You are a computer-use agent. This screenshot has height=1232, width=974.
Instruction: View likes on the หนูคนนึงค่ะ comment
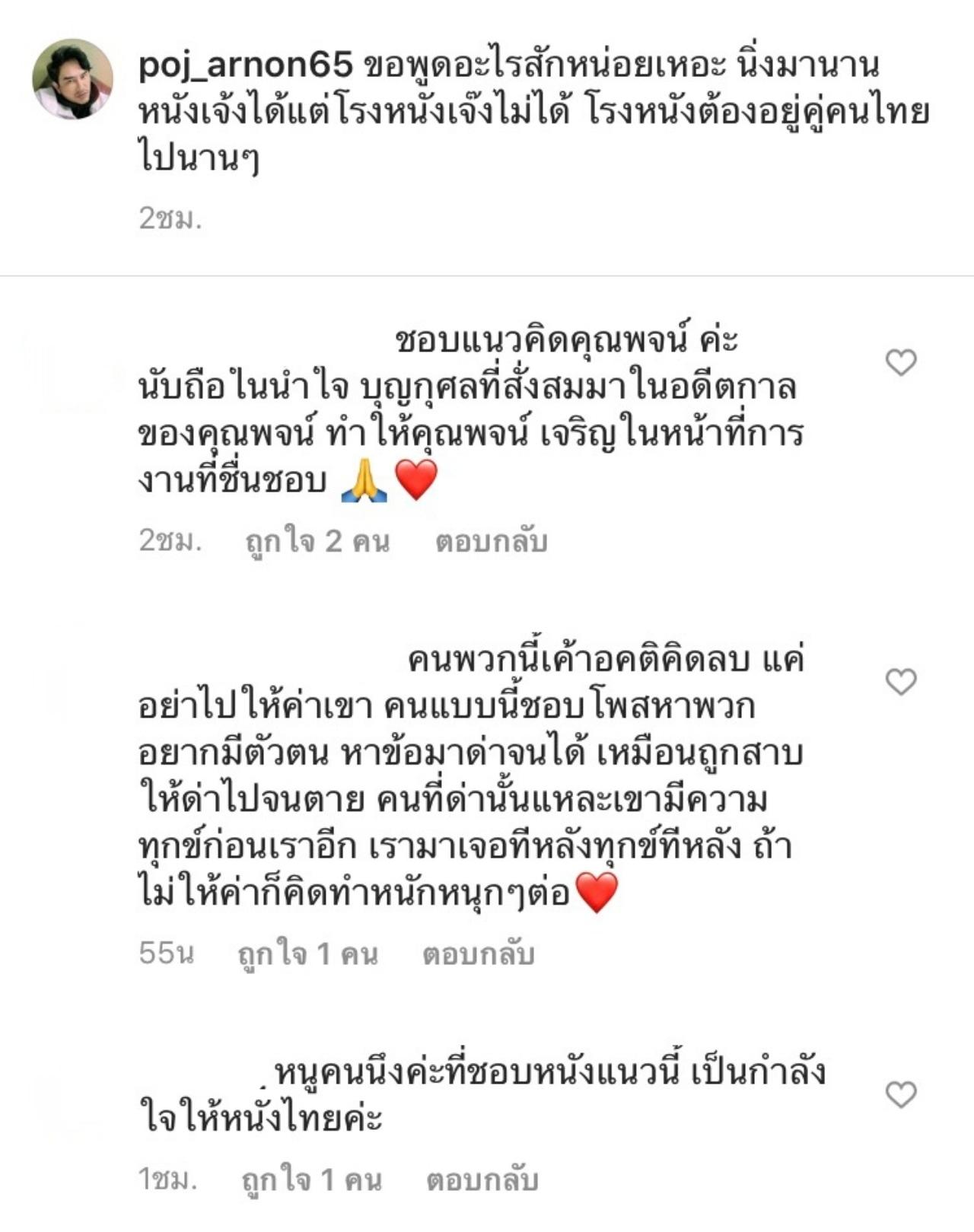coord(311,1180)
